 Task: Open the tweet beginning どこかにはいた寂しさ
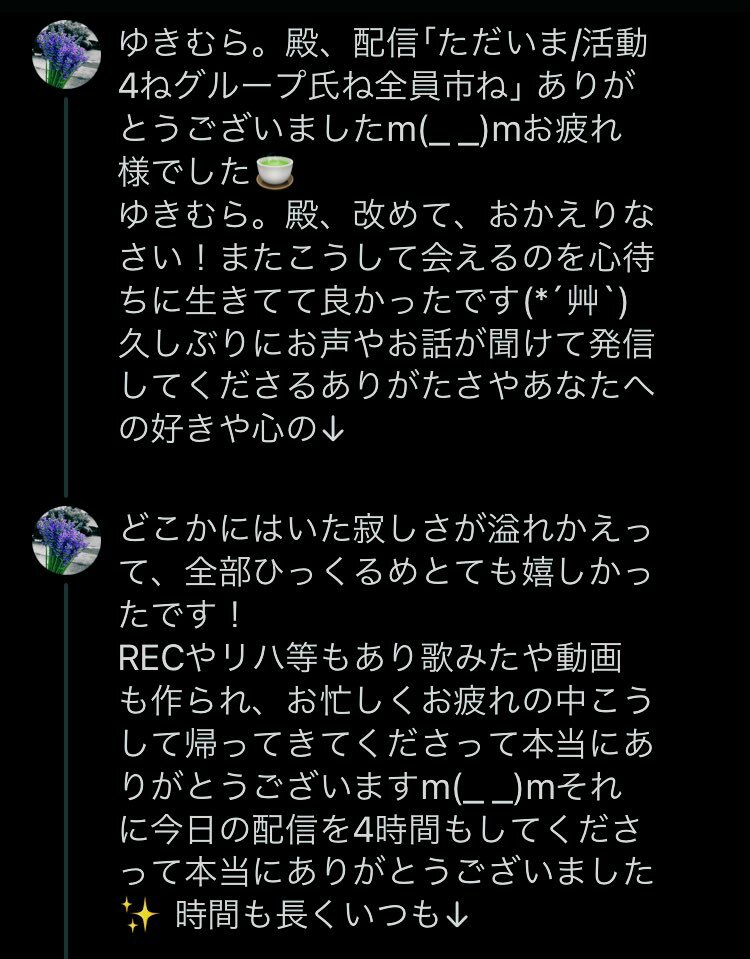(385, 720)
